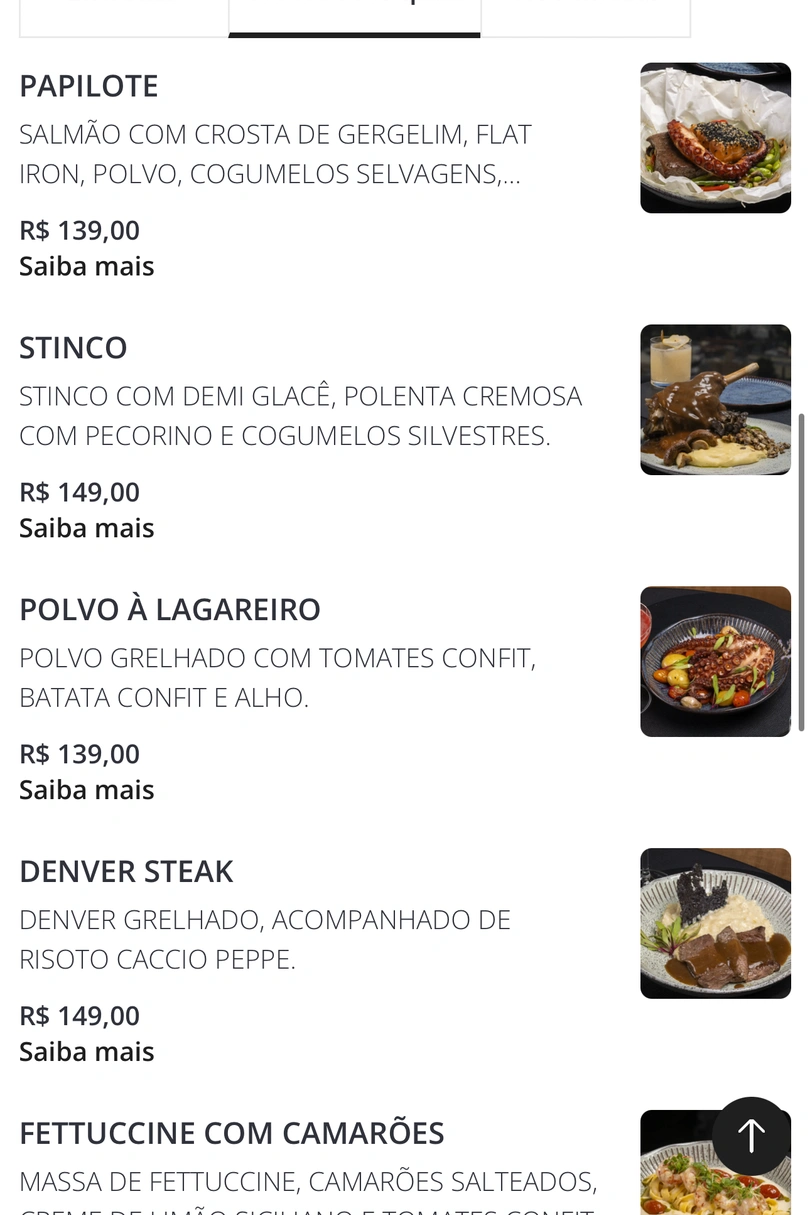This screenshot has width=810, height=1215.
Task: View the Denver Steak dish photo
Action: (x=715, y=924)
